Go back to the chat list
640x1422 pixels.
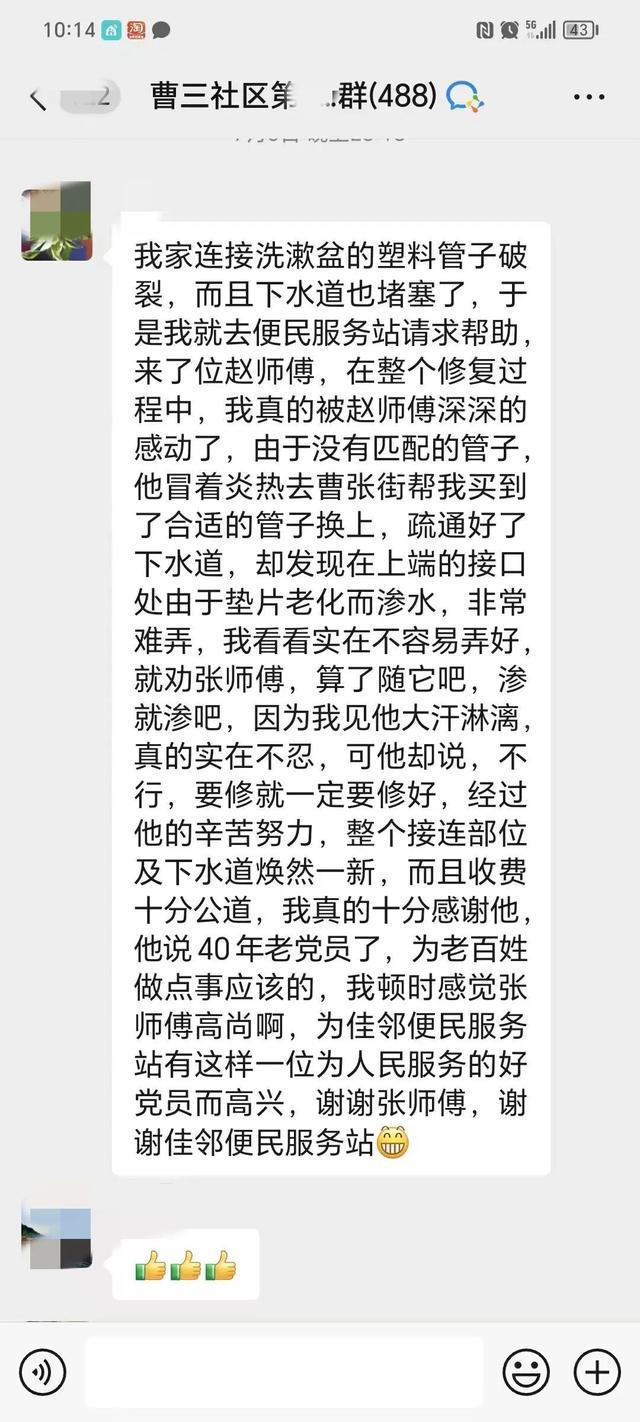(x=38, y=98)
